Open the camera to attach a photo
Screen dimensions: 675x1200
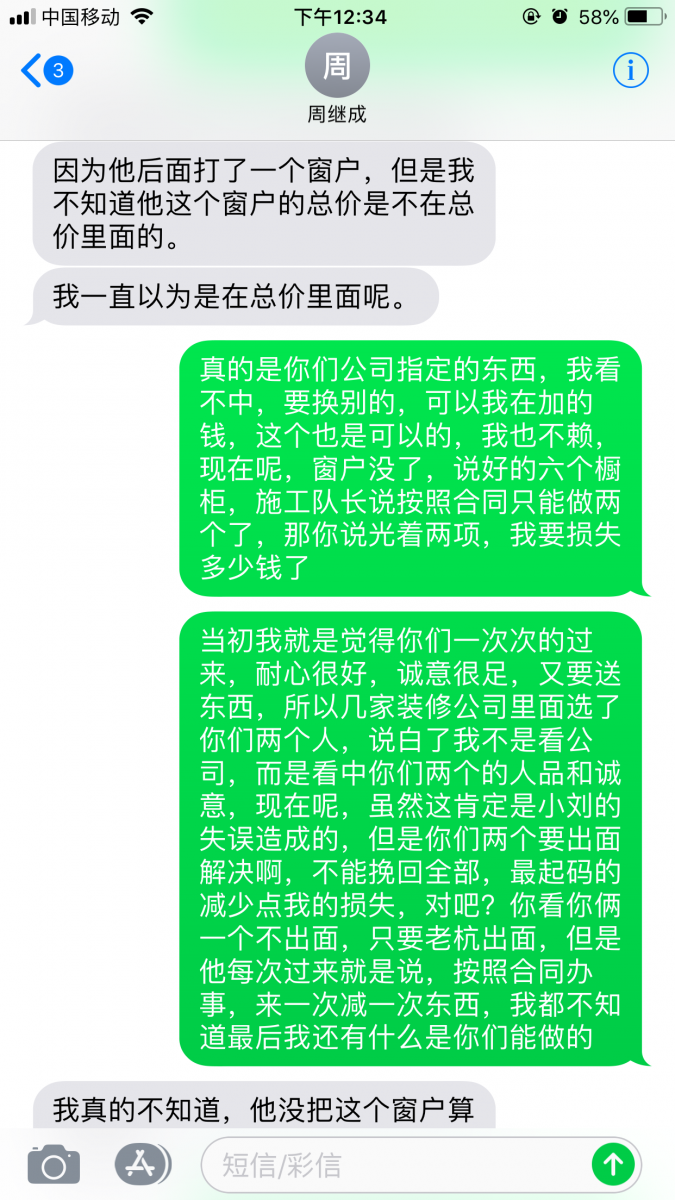pyautogui.click(x=53, y=1164)
